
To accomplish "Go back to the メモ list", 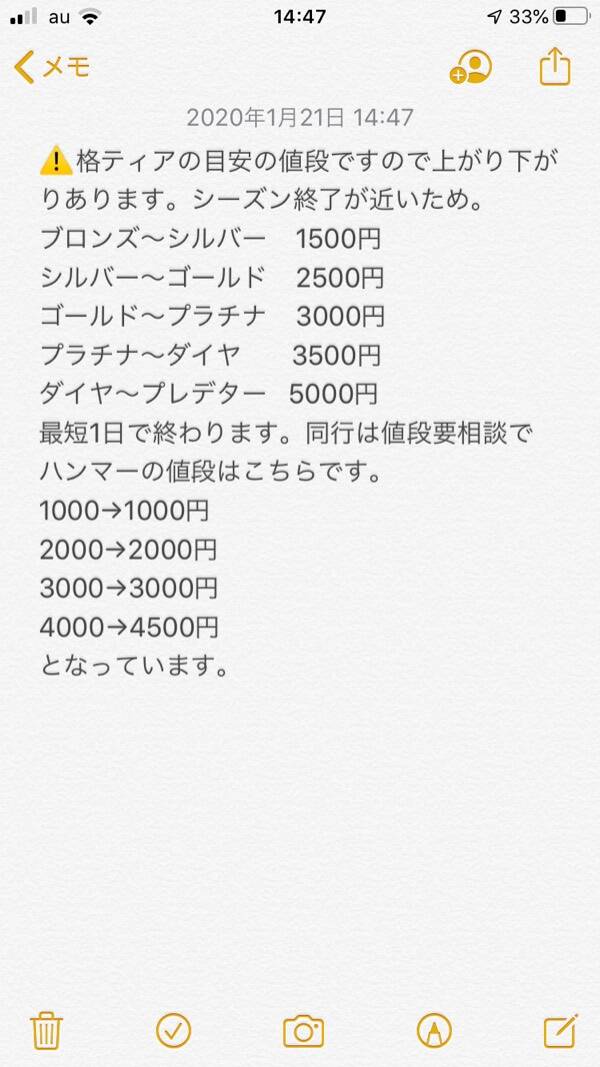I will click(x=52, y=67).
